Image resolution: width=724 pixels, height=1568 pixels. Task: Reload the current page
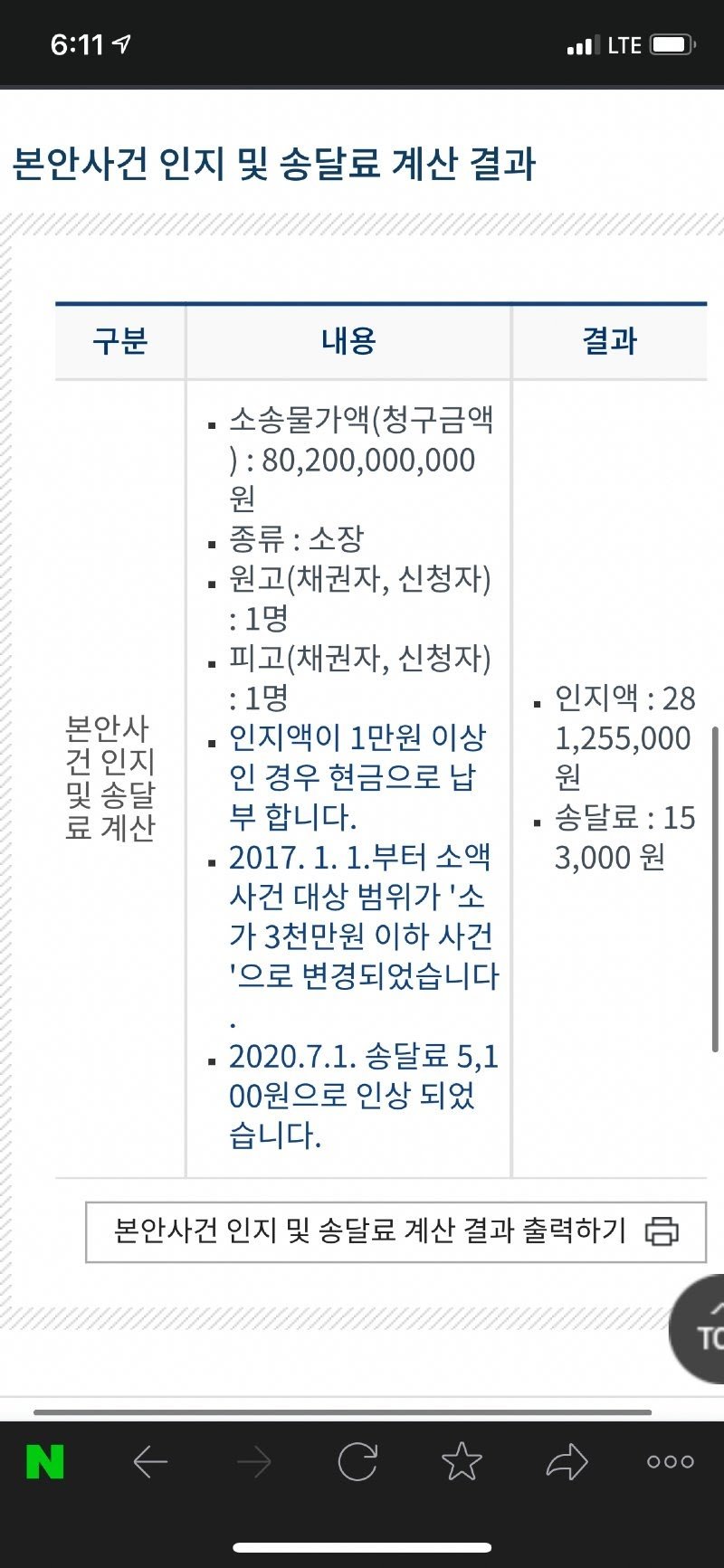tap(357, 1461)
